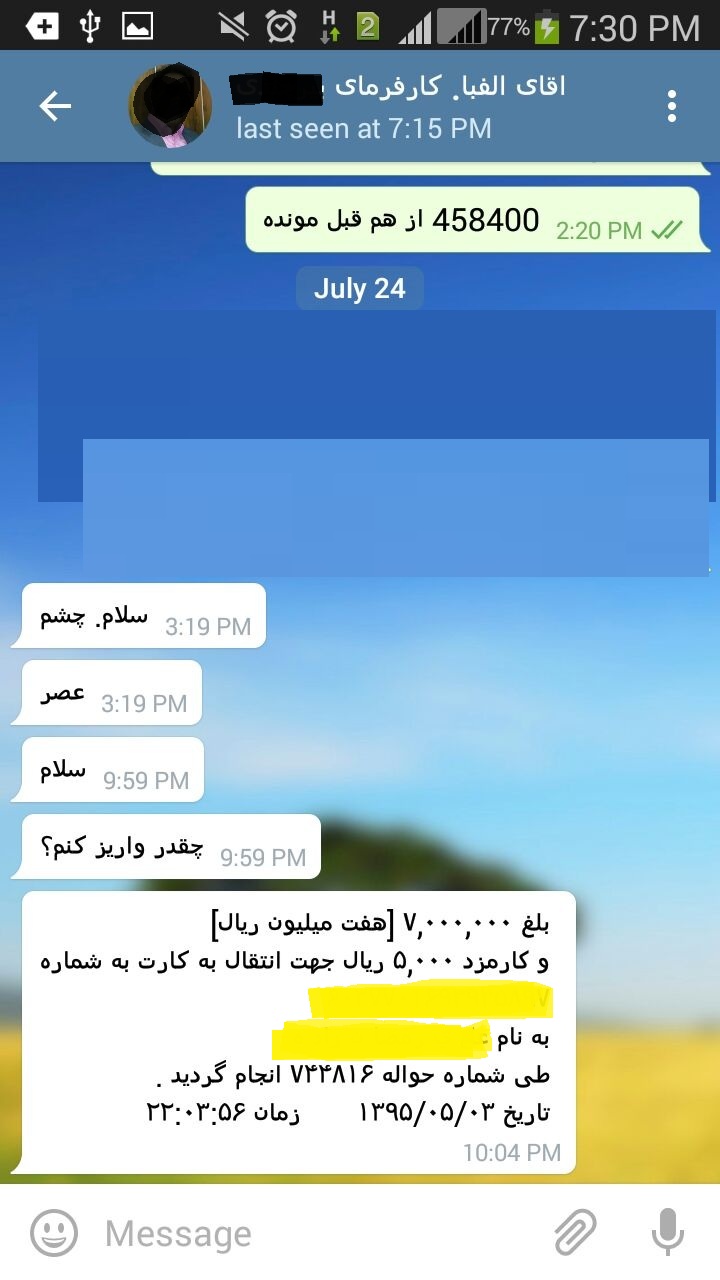Open the emoji picker

[x=54, y=1232]
